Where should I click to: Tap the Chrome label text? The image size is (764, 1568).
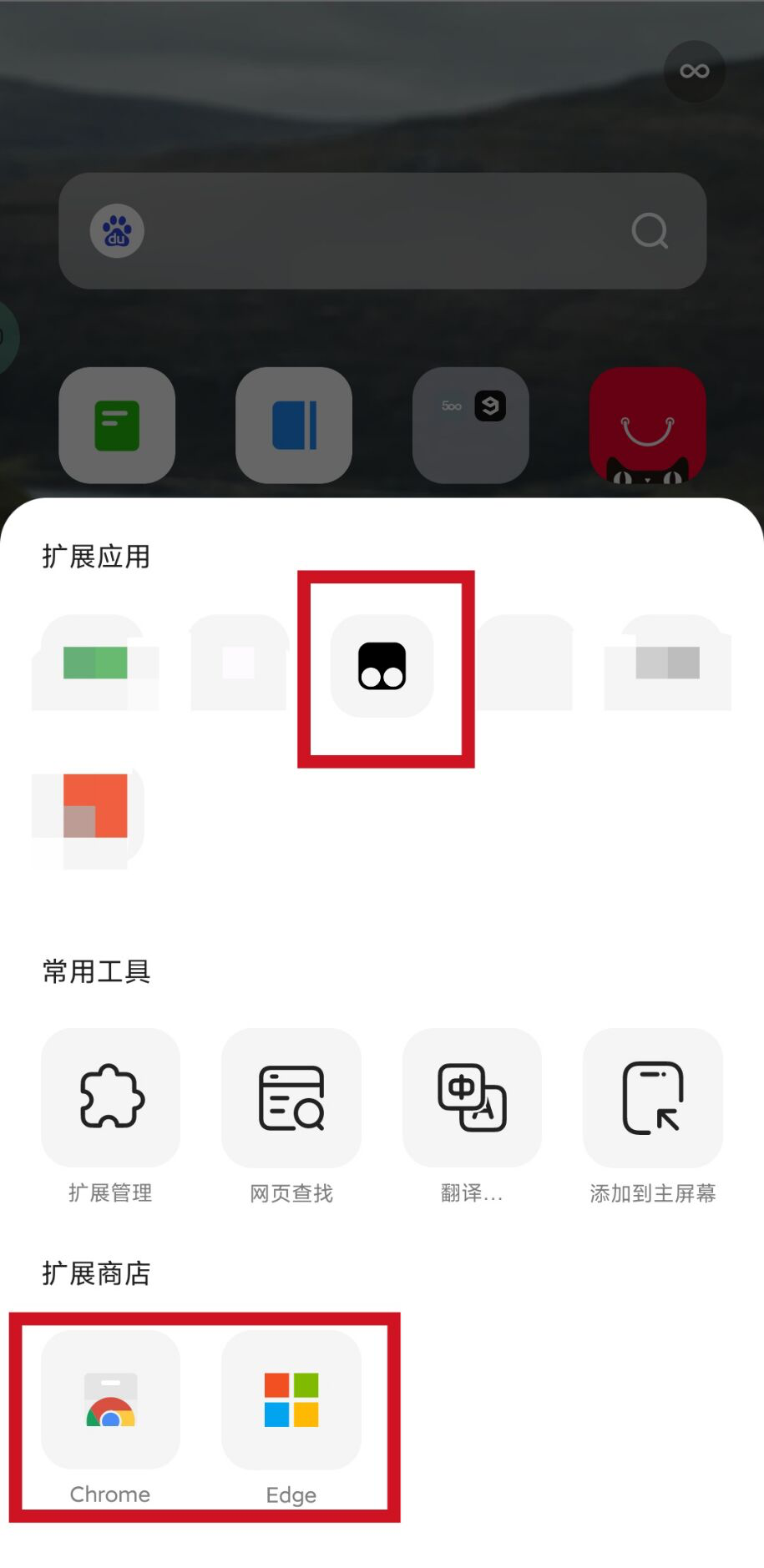[x=109, y=1495]
